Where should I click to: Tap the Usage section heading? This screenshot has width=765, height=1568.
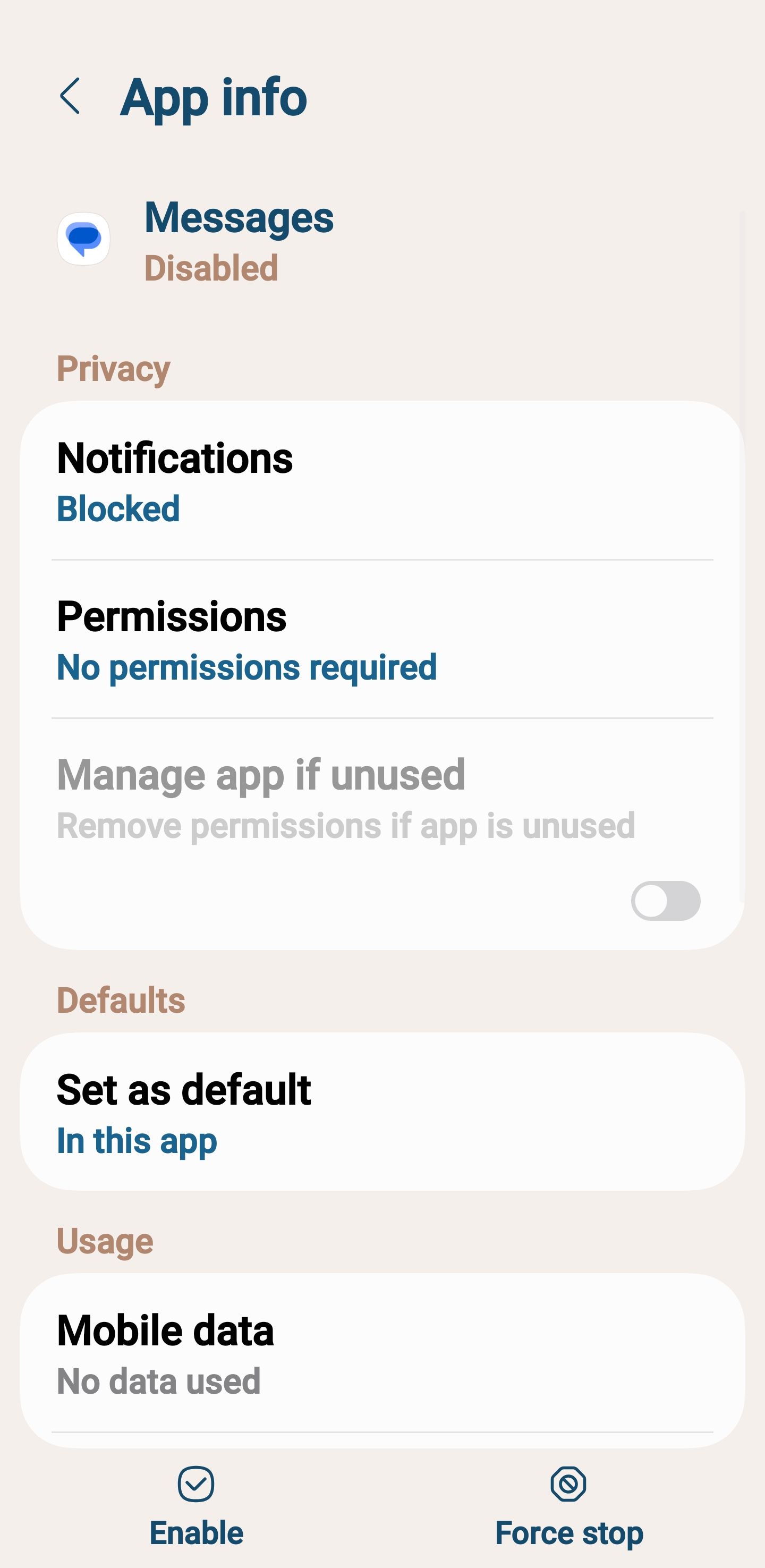point(105,1240)
